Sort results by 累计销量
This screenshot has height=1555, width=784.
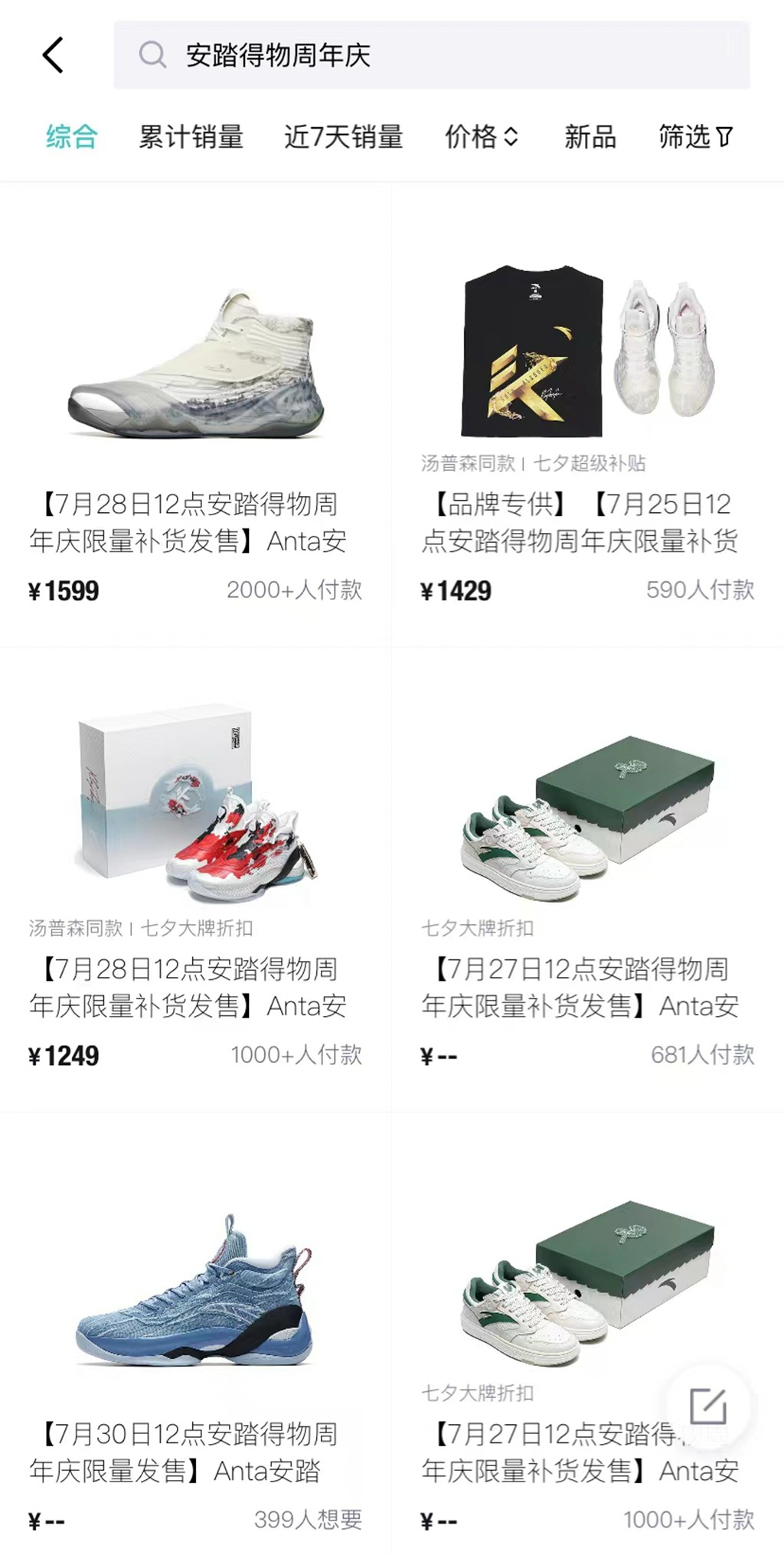tap(191, 137)
